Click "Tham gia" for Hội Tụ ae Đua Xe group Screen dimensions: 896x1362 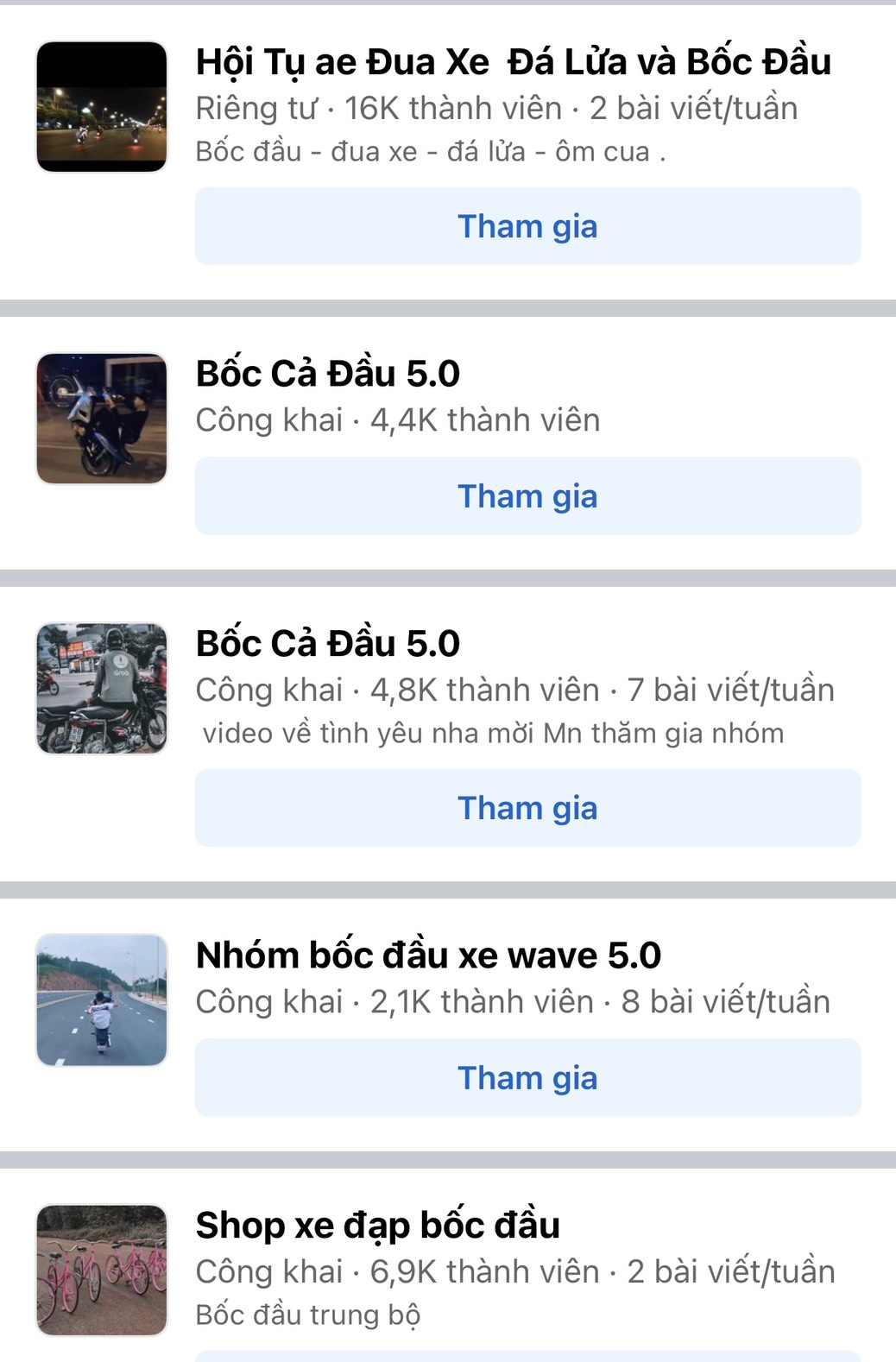click(528, 226)
